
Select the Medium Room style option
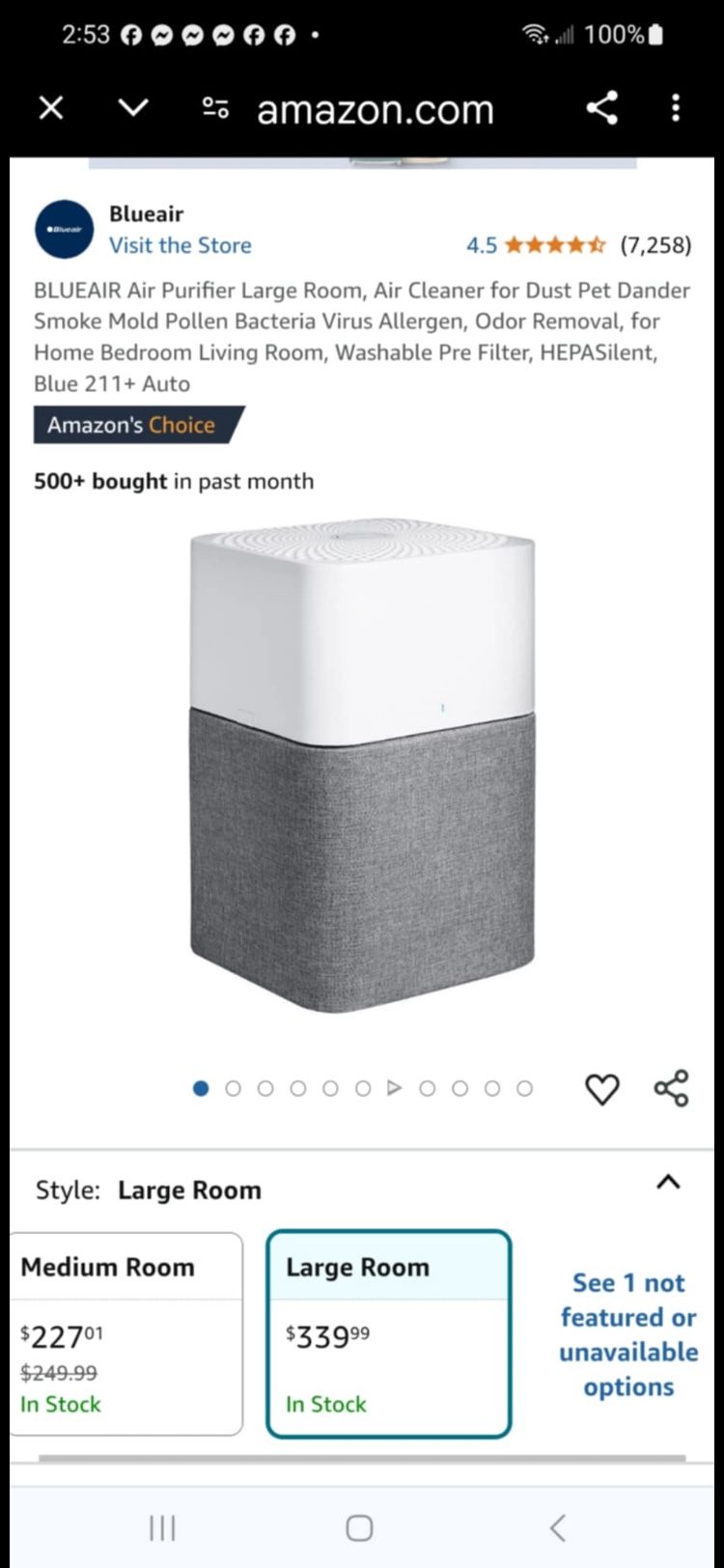[x=125, y=1332]
